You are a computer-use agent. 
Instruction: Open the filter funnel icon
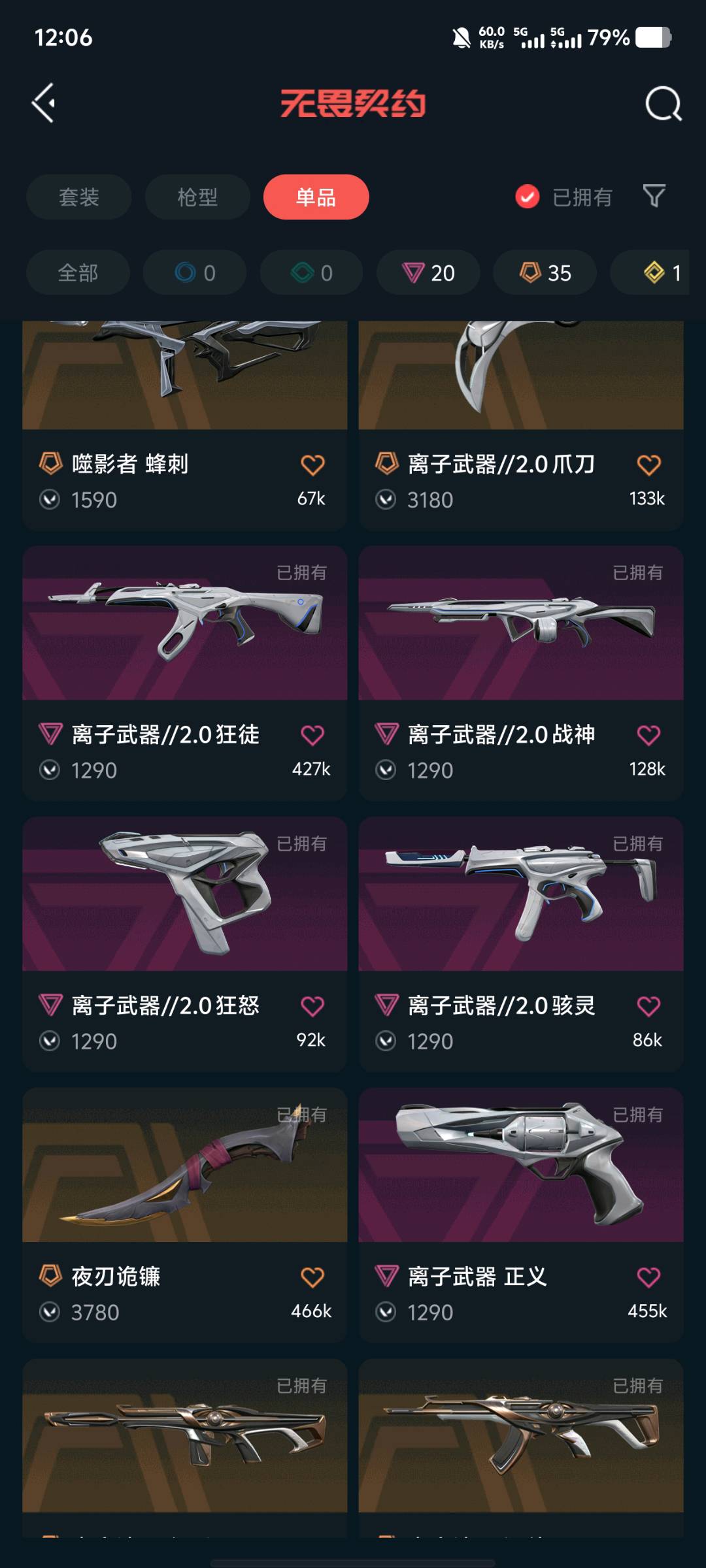coord(654,196)
